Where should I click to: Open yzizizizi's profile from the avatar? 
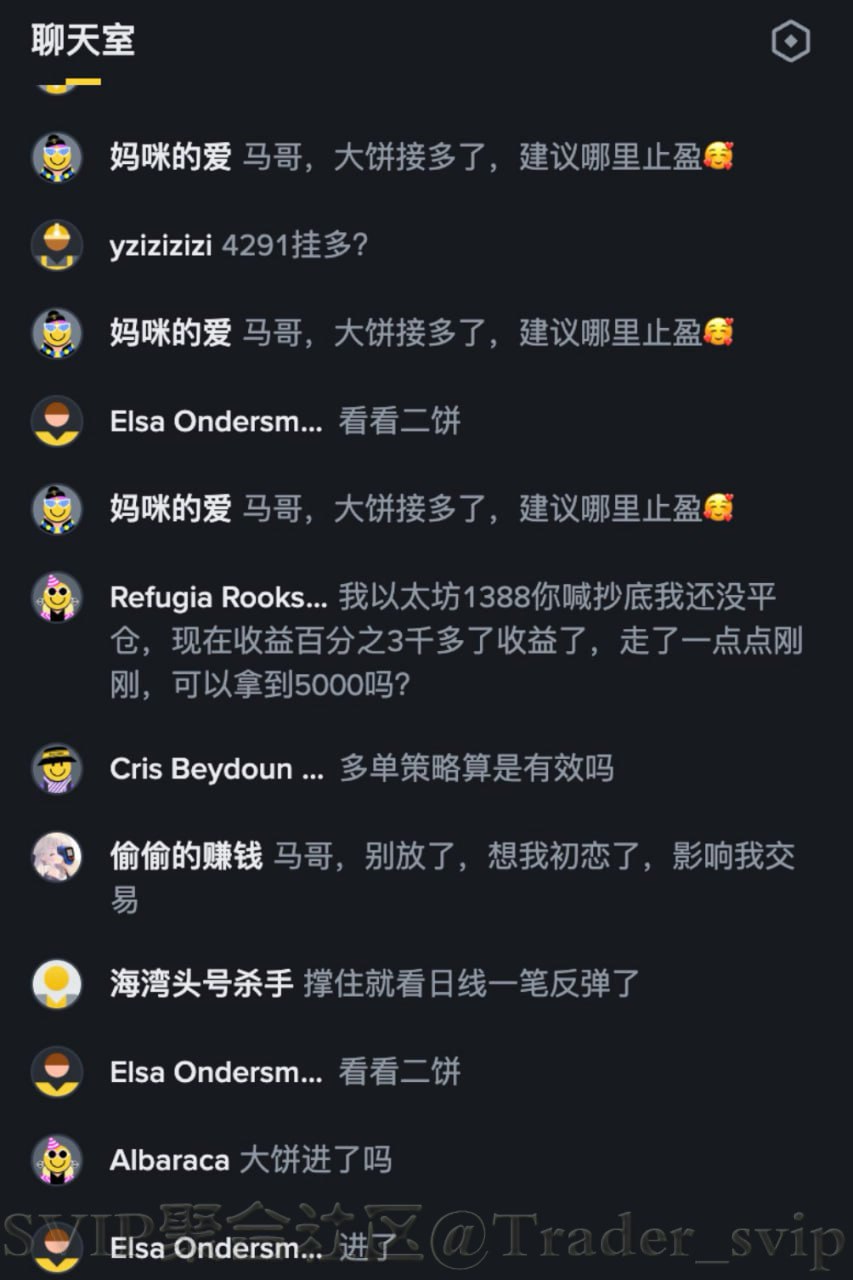click(x=57, y=245)
